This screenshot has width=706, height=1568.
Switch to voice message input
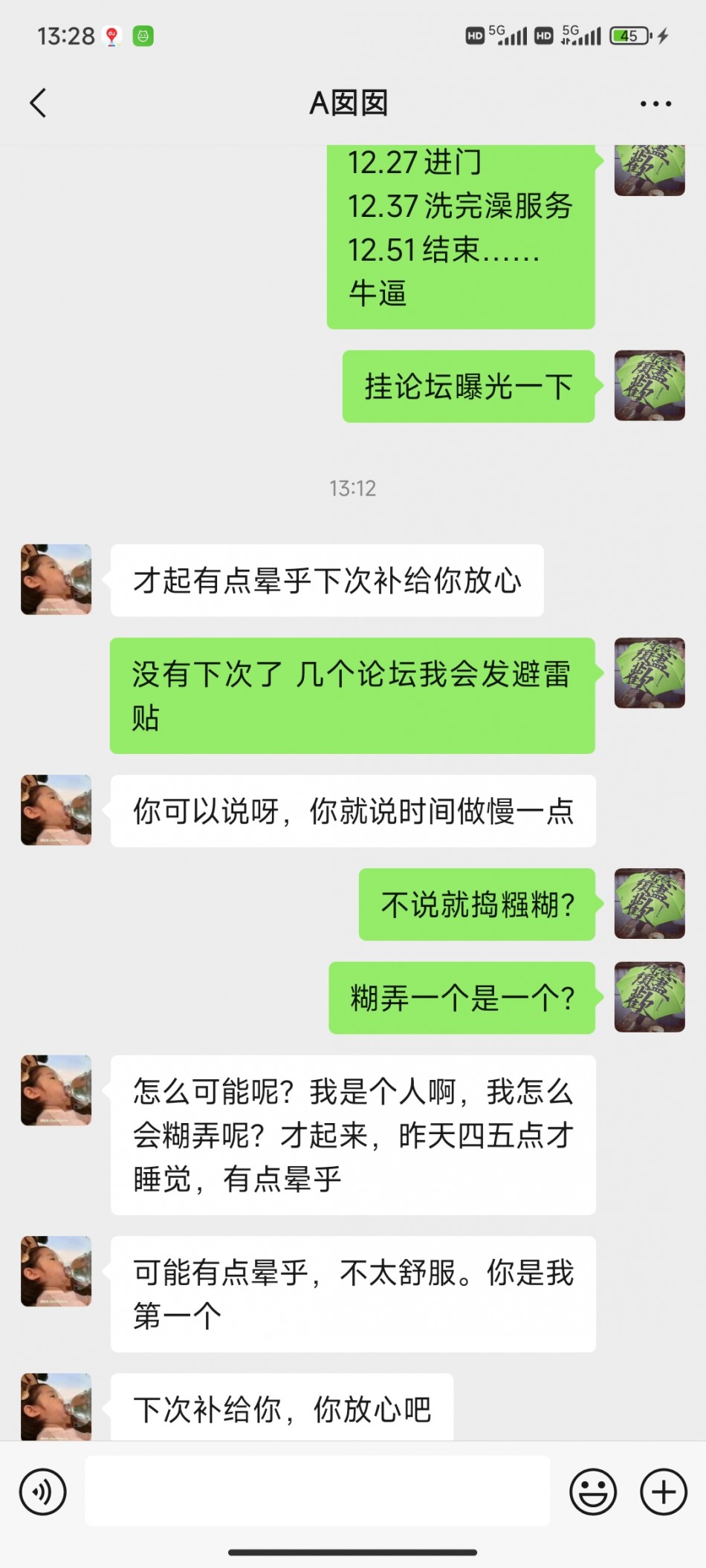(43, 1491)
